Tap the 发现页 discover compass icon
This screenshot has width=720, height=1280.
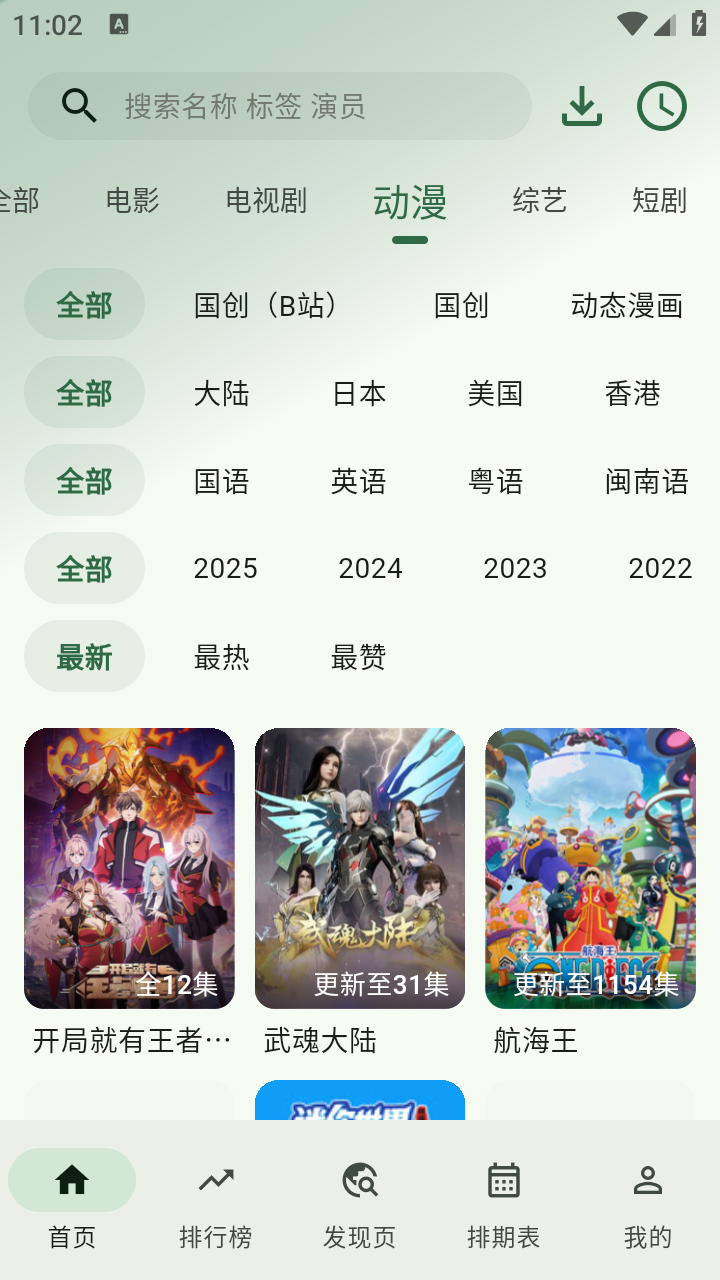click(x=359, y=1180)
